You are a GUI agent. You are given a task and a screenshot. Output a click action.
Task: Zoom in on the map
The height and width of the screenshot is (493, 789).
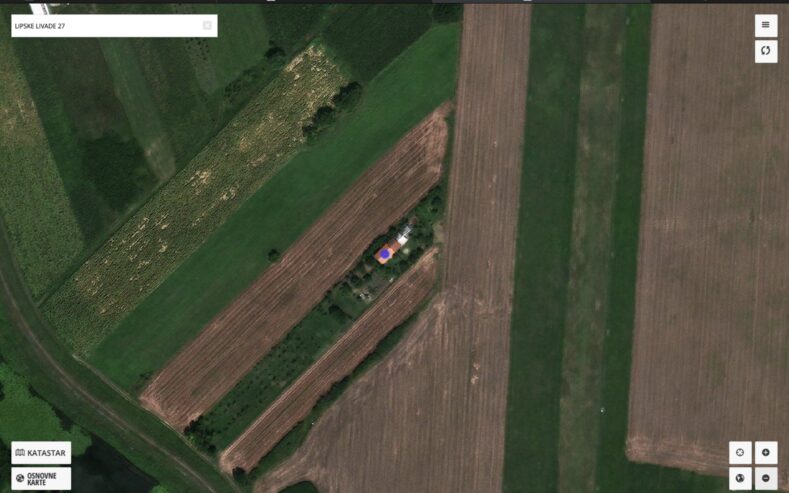(x=766, y=452)
